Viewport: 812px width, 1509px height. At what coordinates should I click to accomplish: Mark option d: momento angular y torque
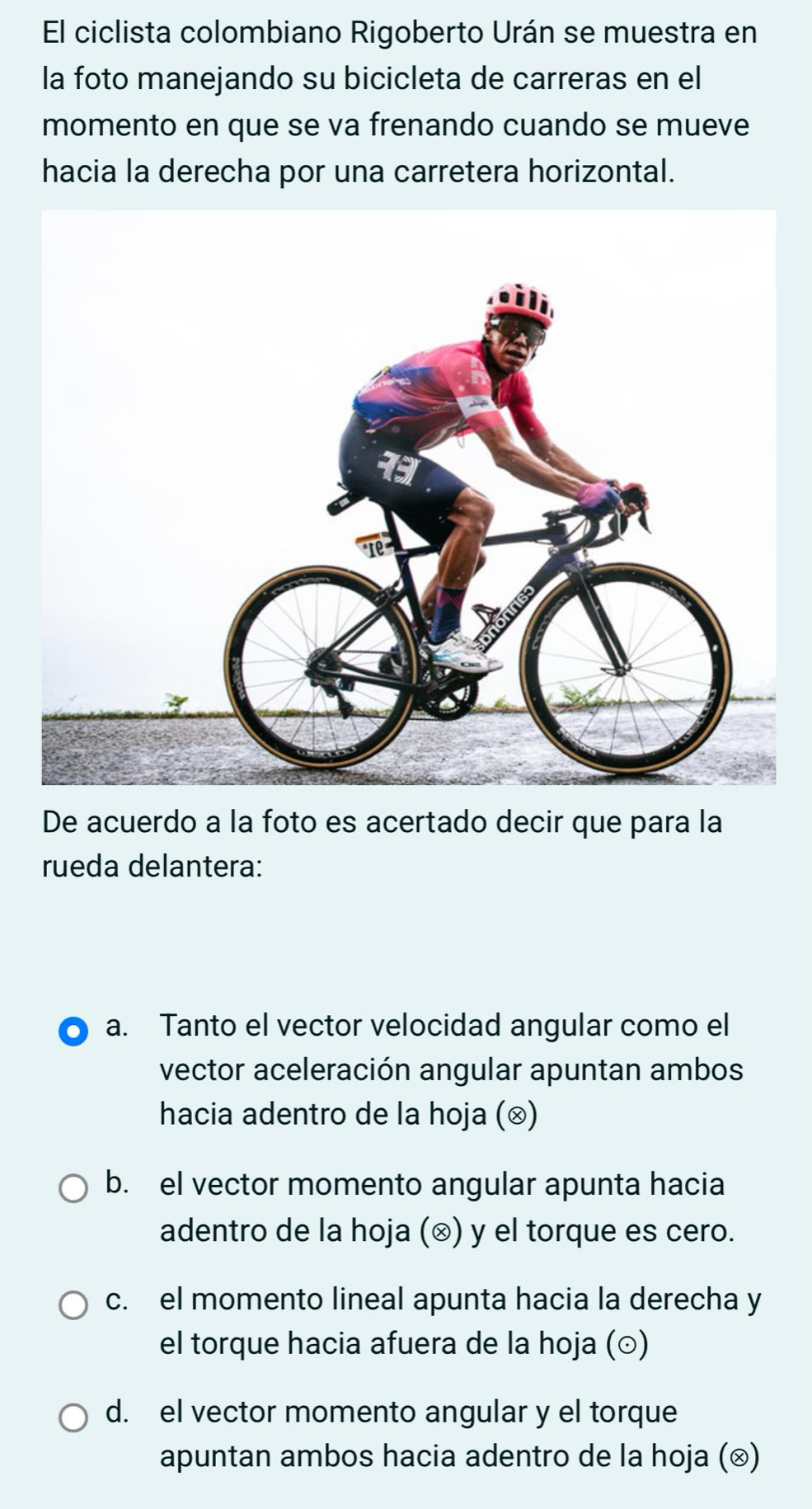coord(73,1418)
